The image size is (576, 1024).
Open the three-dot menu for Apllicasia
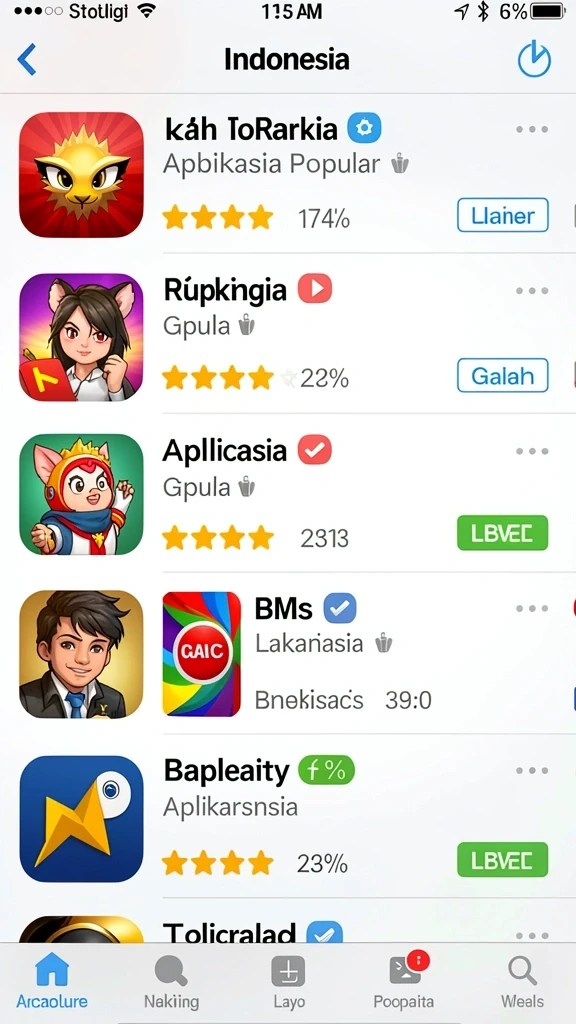(x=532, y=451)
